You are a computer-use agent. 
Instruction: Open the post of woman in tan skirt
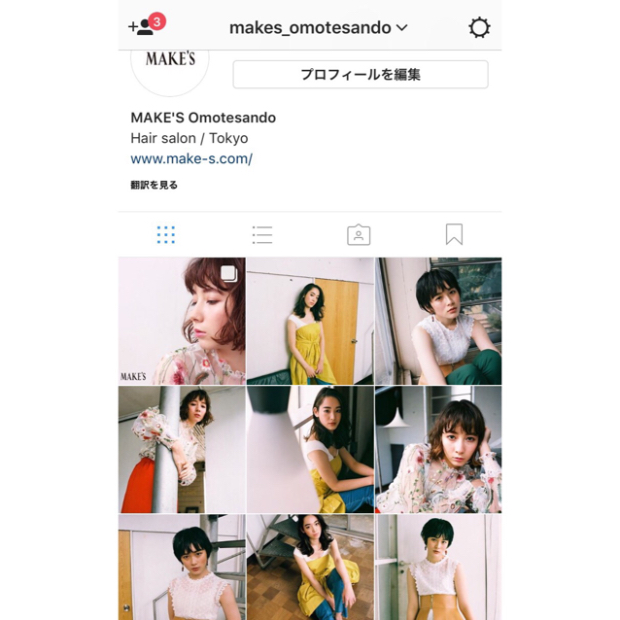pyautogui.click(x=438, y=567)
